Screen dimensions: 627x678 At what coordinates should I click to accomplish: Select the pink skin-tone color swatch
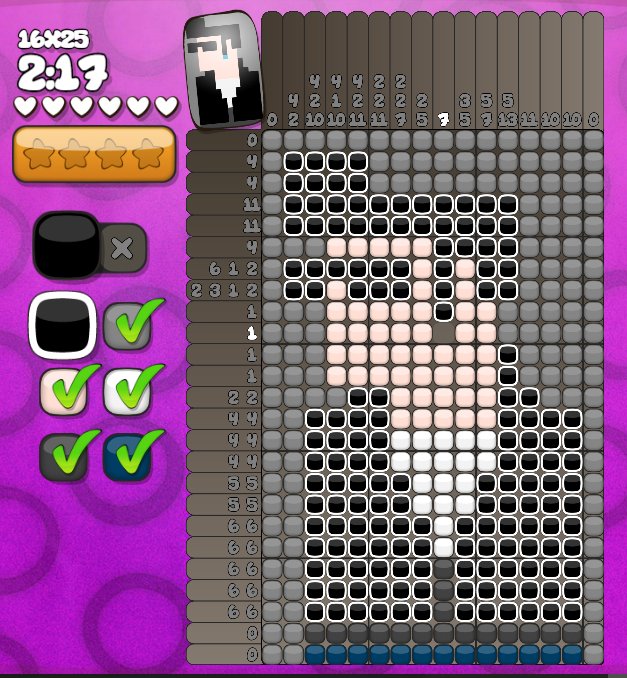63,391
